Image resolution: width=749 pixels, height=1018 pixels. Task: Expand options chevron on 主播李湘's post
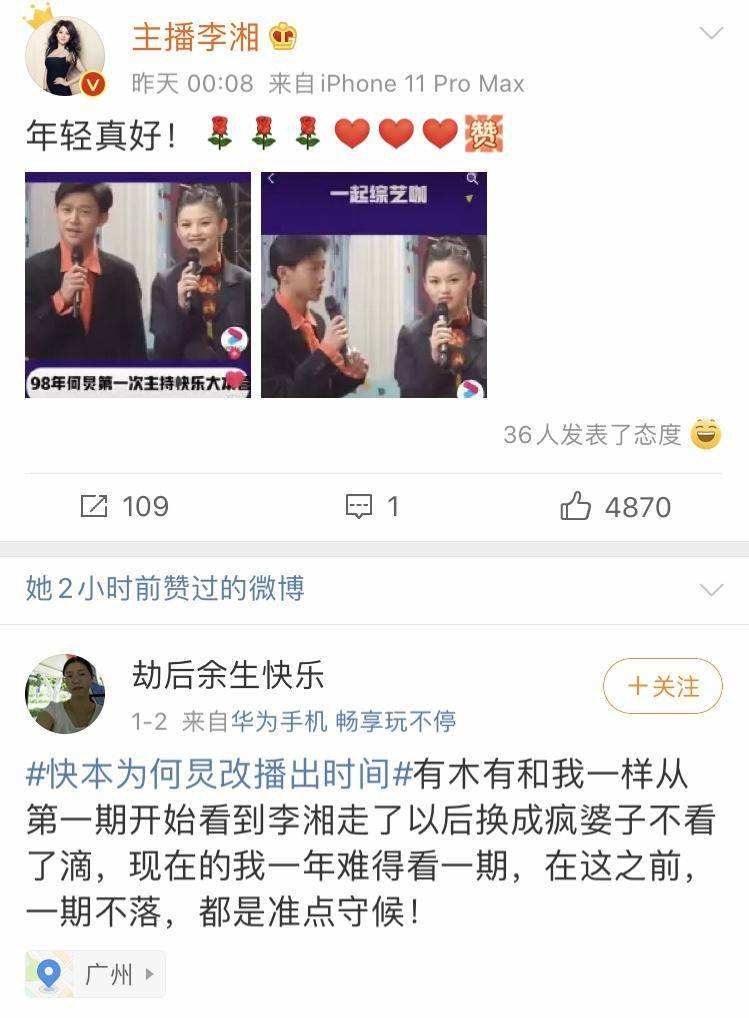(711, 33)
